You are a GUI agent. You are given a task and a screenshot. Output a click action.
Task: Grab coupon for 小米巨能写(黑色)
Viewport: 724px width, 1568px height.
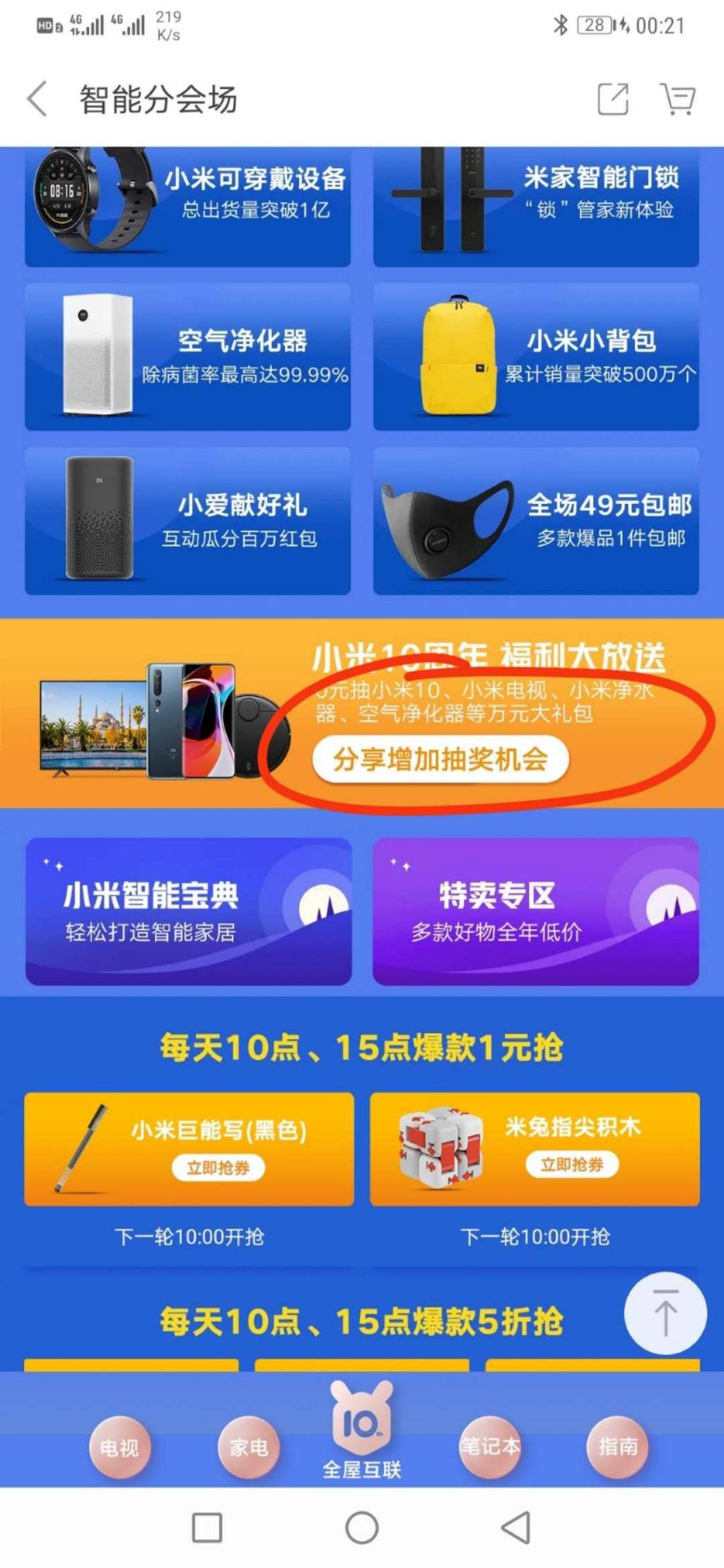[218, 1167]
